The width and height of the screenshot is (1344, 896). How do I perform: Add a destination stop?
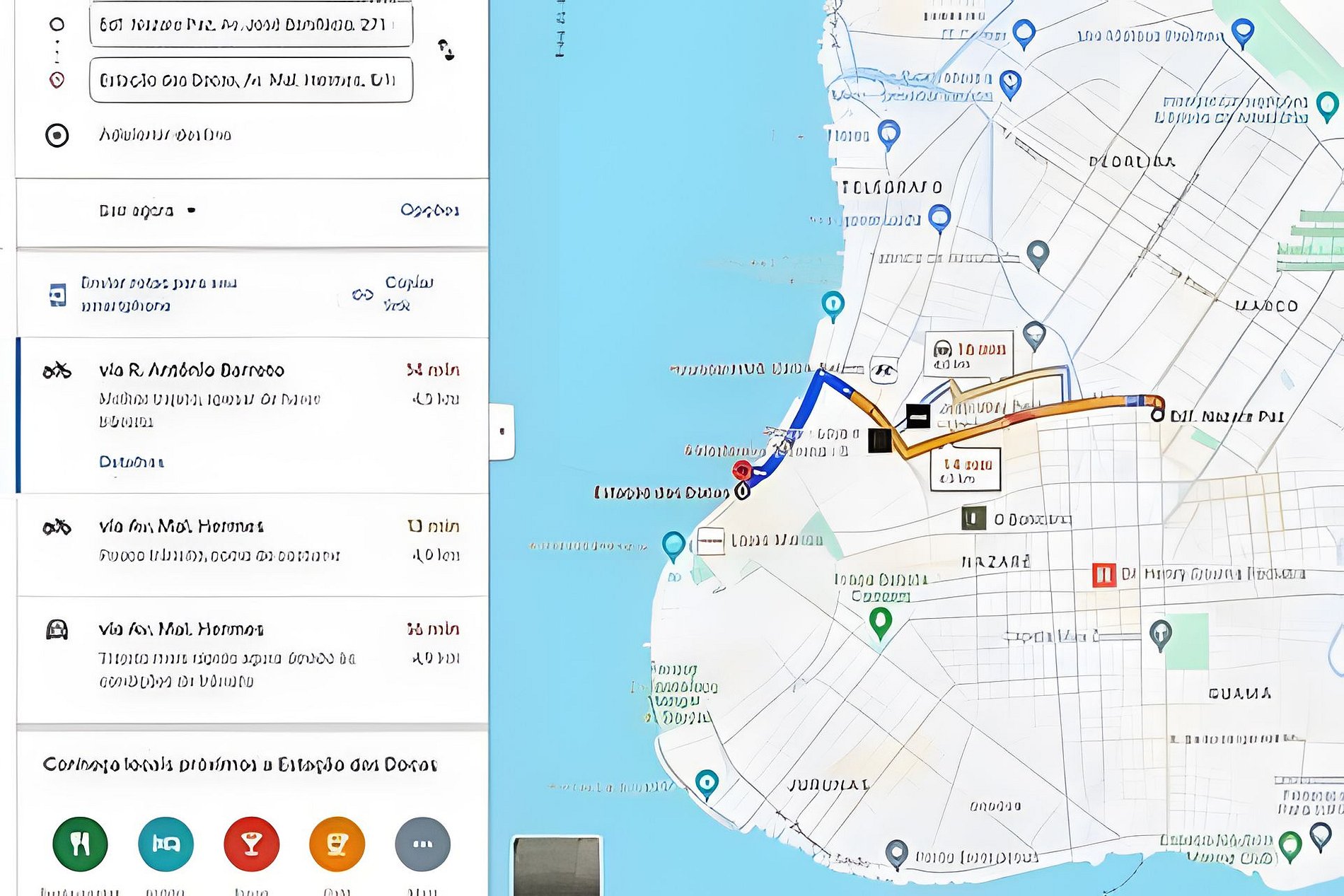pos(164,134)
